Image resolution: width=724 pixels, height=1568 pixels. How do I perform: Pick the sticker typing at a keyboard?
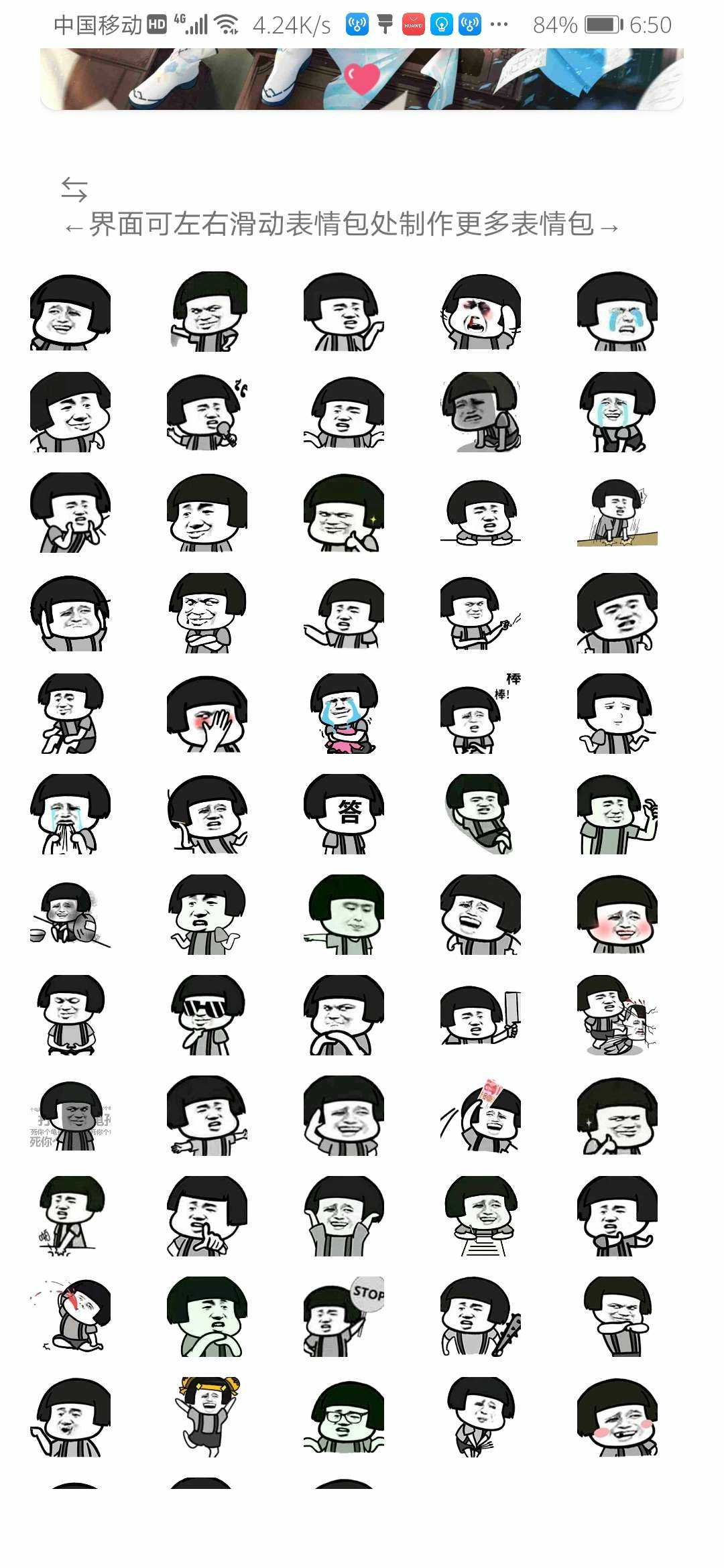click(x=481, y=1216)
